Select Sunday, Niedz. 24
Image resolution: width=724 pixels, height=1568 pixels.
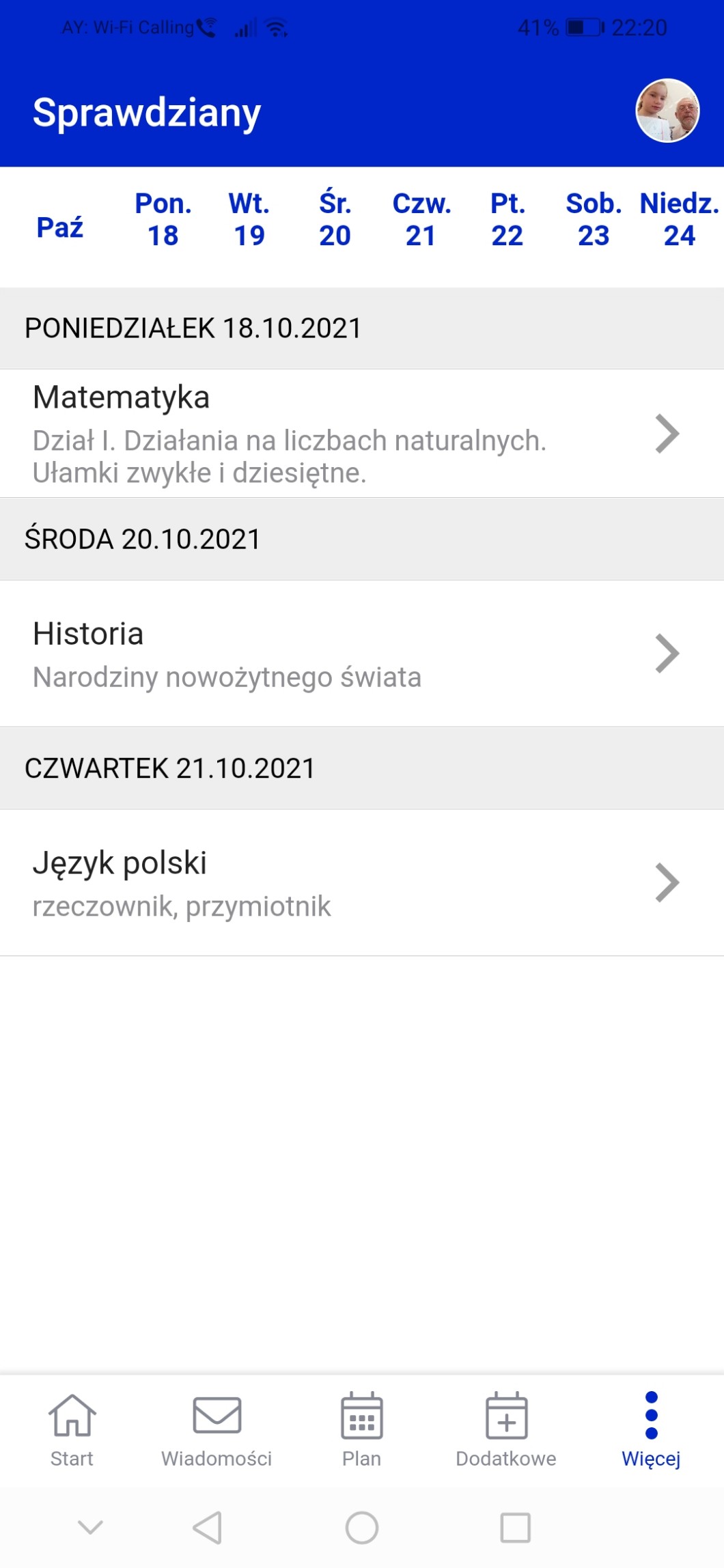click(x=680, y=220)
